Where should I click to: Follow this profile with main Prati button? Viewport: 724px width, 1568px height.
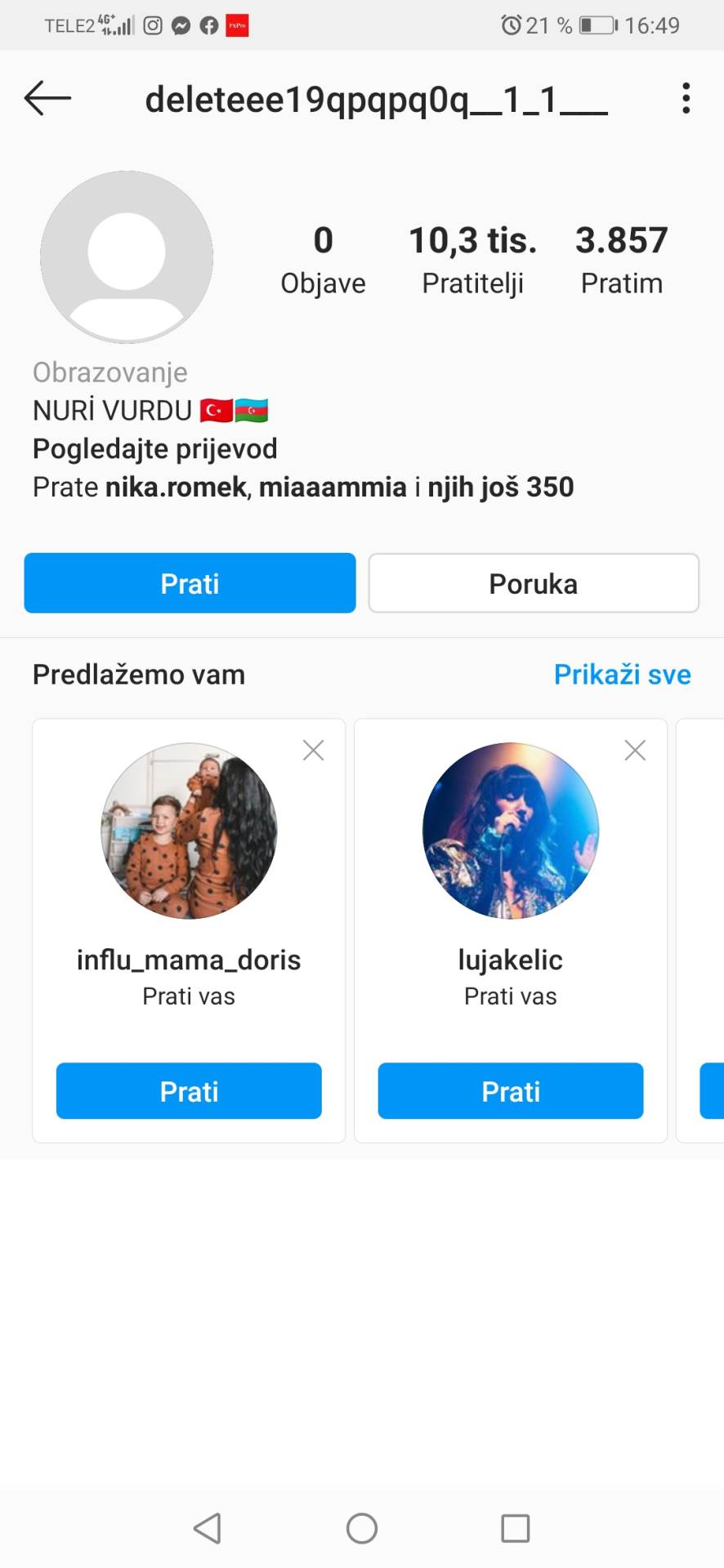point(190,583)
